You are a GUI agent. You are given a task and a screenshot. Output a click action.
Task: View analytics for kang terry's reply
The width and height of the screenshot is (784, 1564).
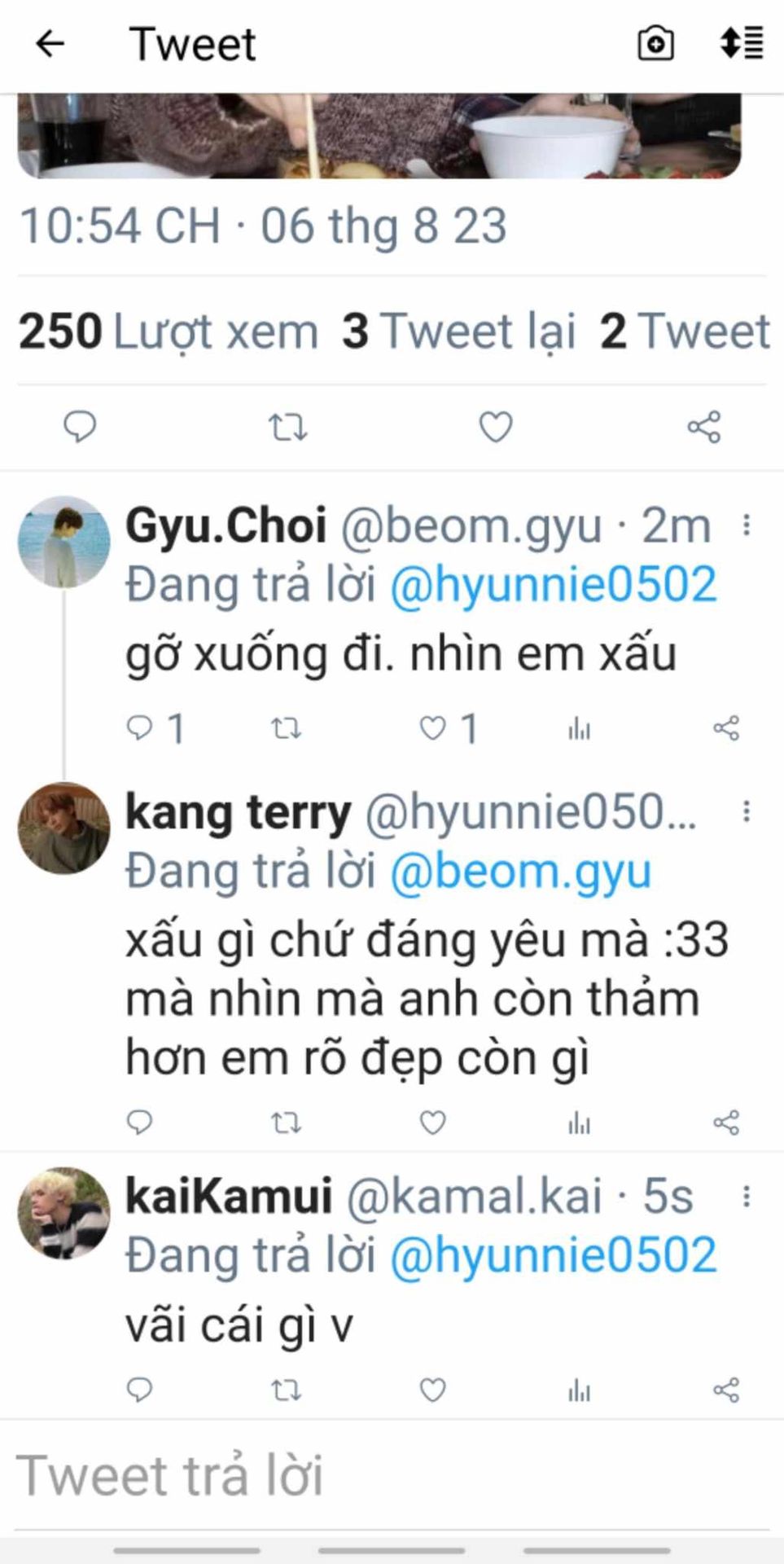click(x=579, y=1123)
